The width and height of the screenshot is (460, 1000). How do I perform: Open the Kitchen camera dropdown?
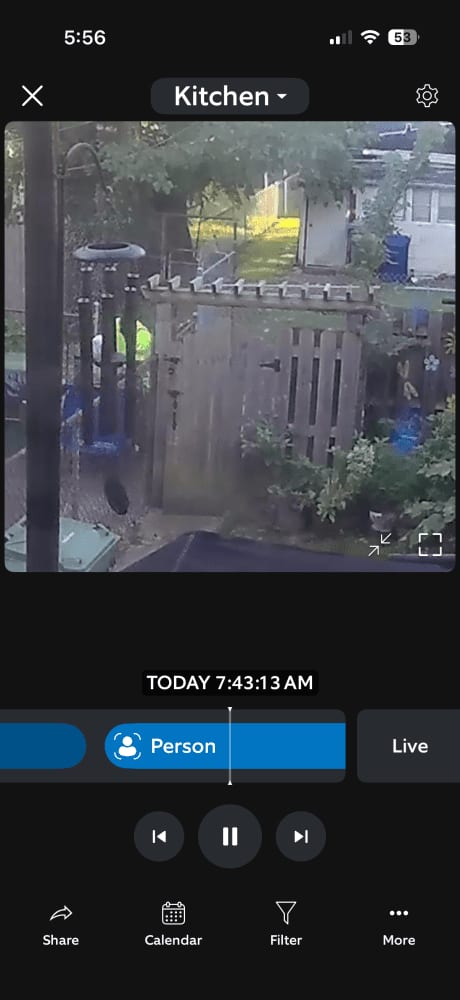pyautogui.click(x=230, y=96)
